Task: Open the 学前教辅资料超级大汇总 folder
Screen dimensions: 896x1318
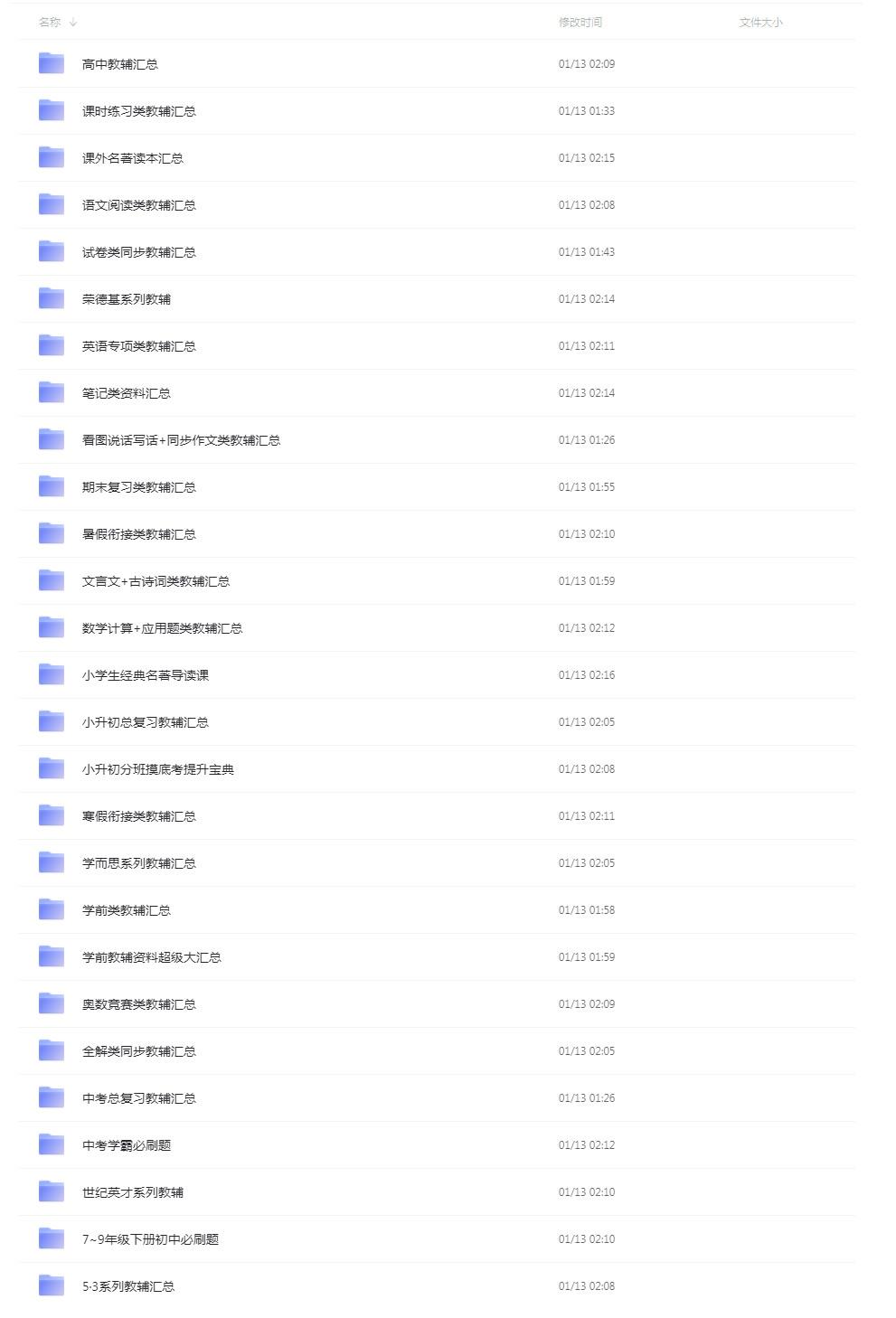Action: pyautogui.click(x=151, y=957)
